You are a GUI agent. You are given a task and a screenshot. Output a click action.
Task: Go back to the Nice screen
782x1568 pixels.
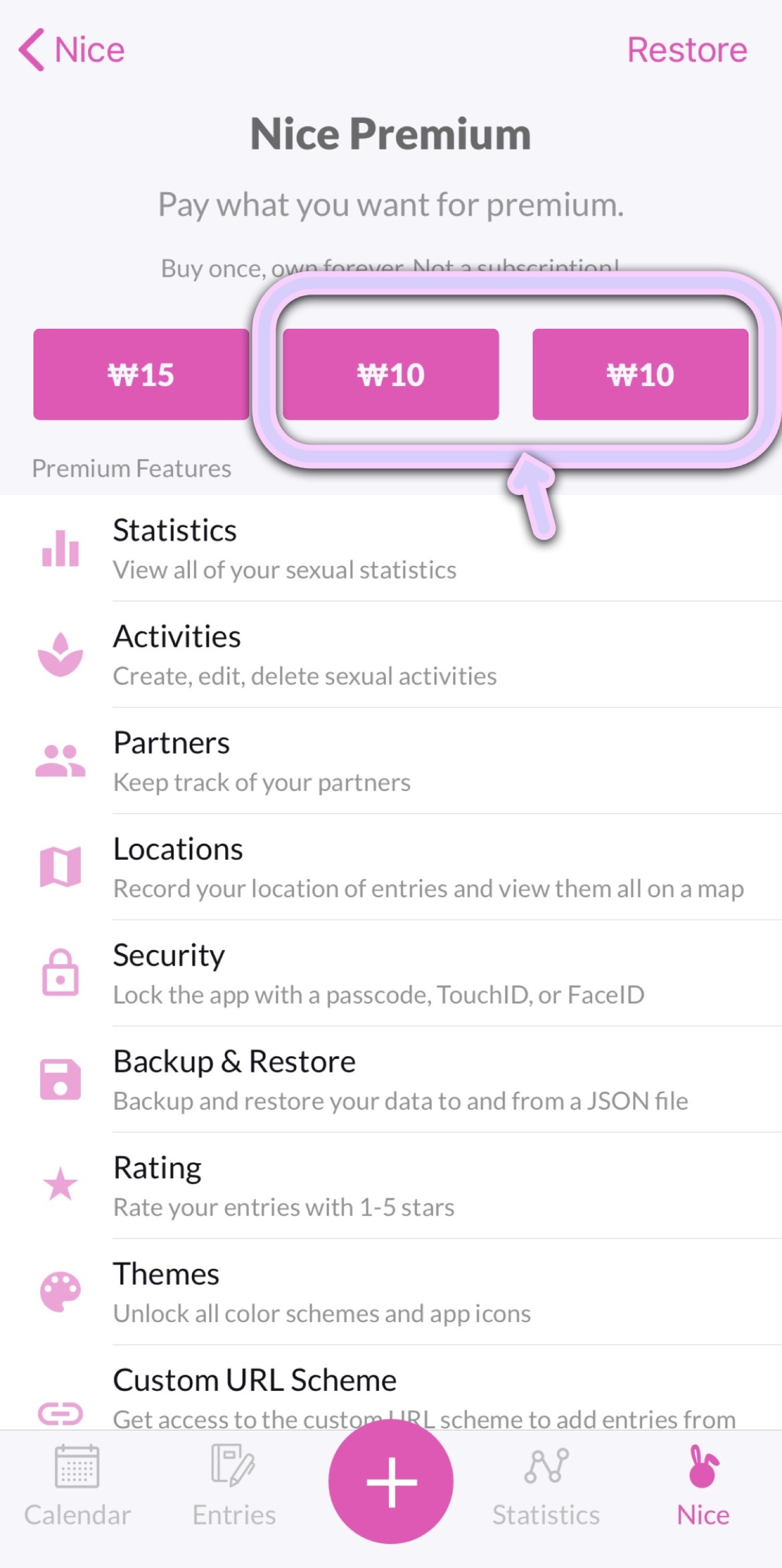pos(72,50)
